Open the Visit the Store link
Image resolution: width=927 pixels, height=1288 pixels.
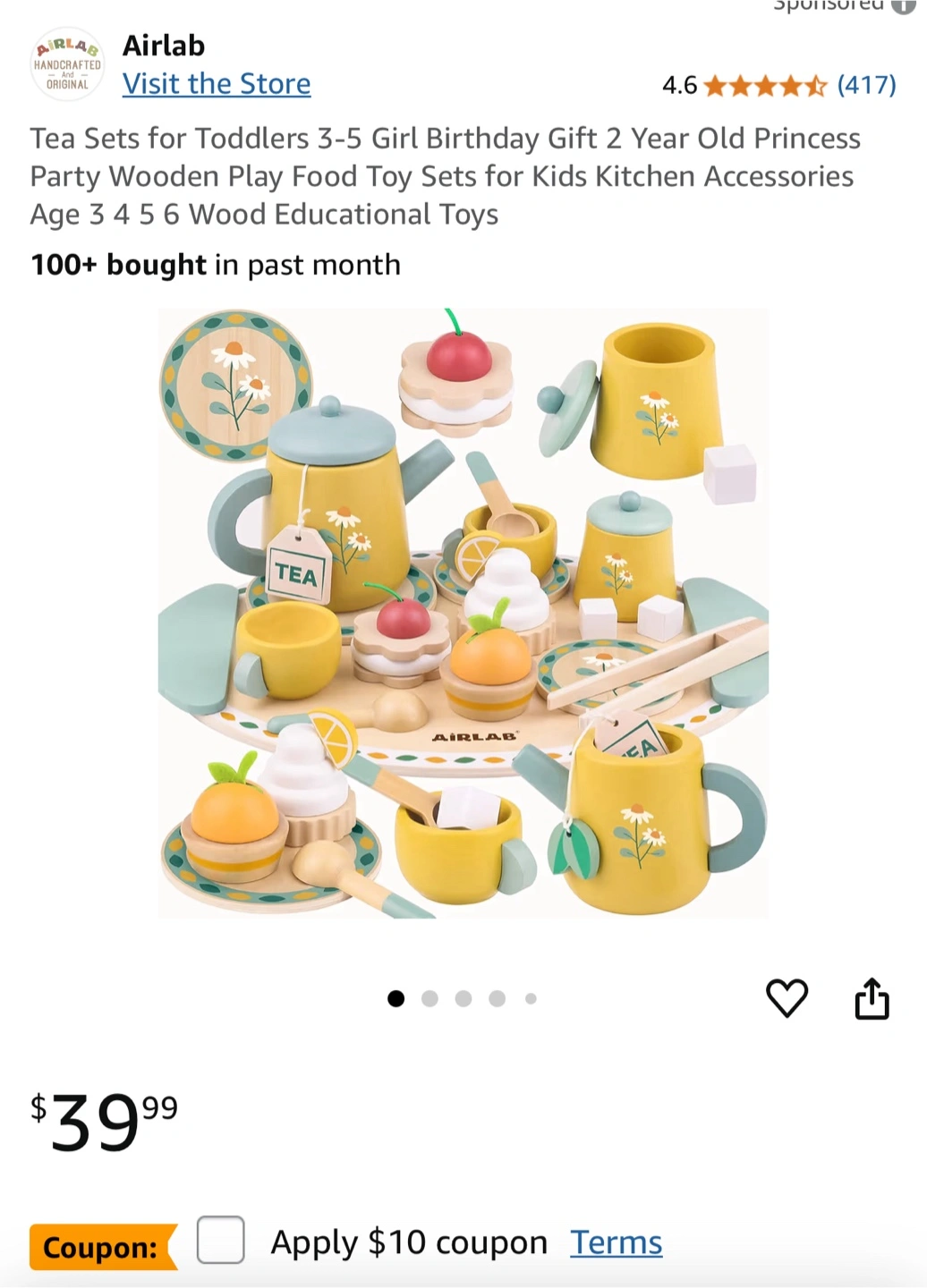coord(217,84)
